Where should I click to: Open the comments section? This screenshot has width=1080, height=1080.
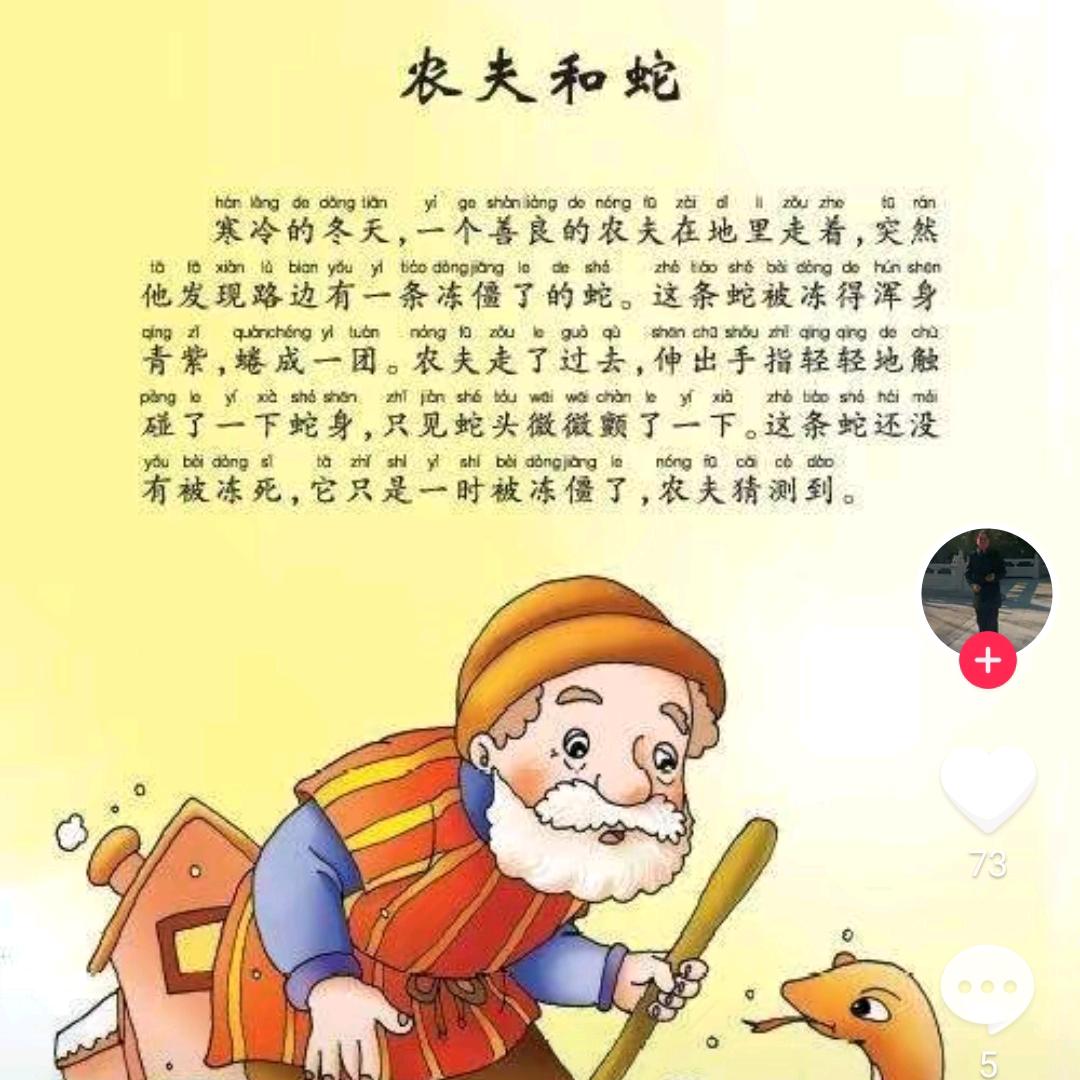click(x=987, y=990)
